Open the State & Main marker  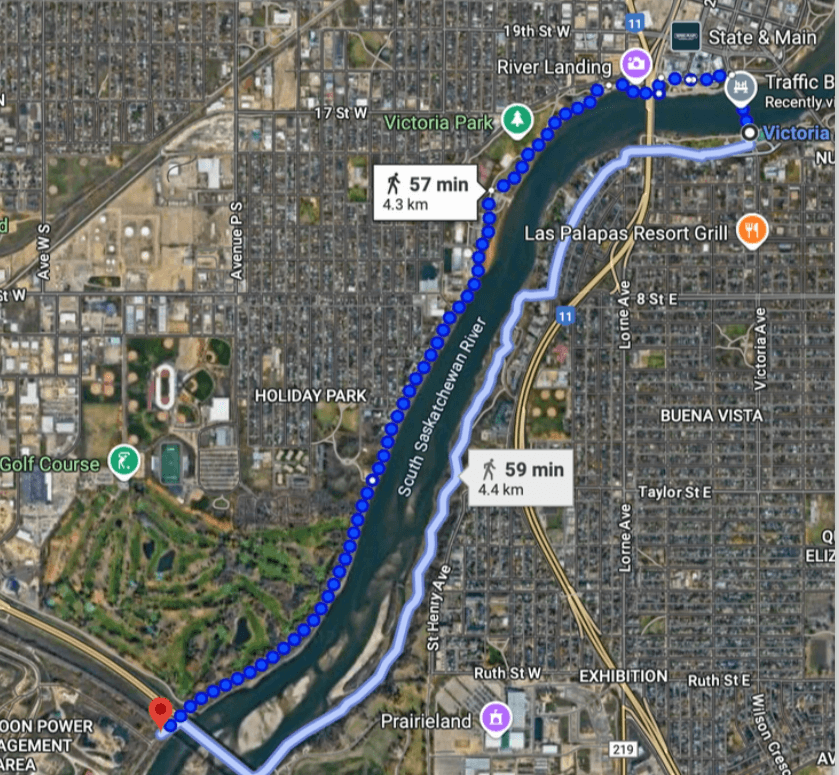click(686, 36)
